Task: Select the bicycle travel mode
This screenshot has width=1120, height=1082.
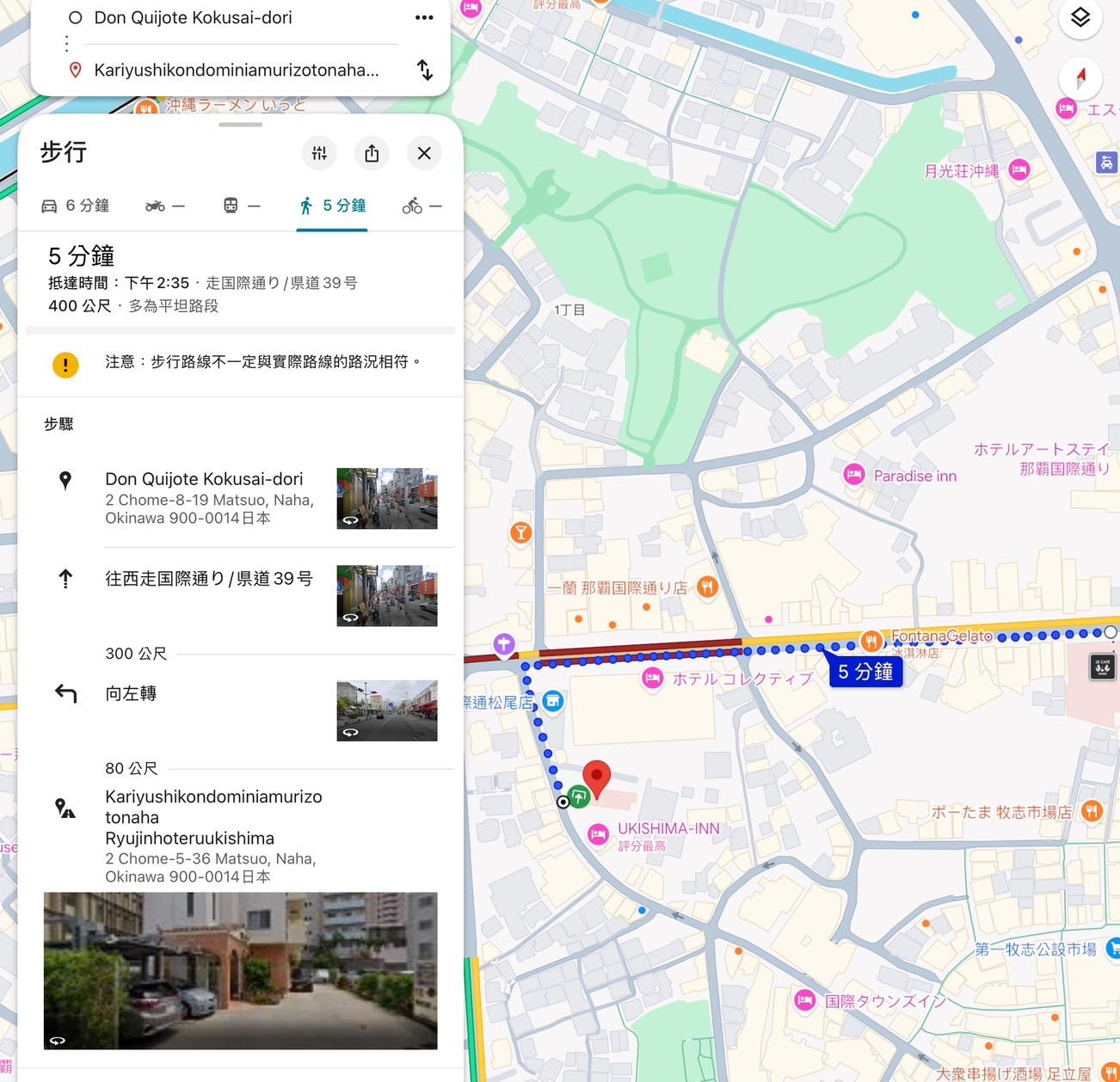Action: pos(422,206)
